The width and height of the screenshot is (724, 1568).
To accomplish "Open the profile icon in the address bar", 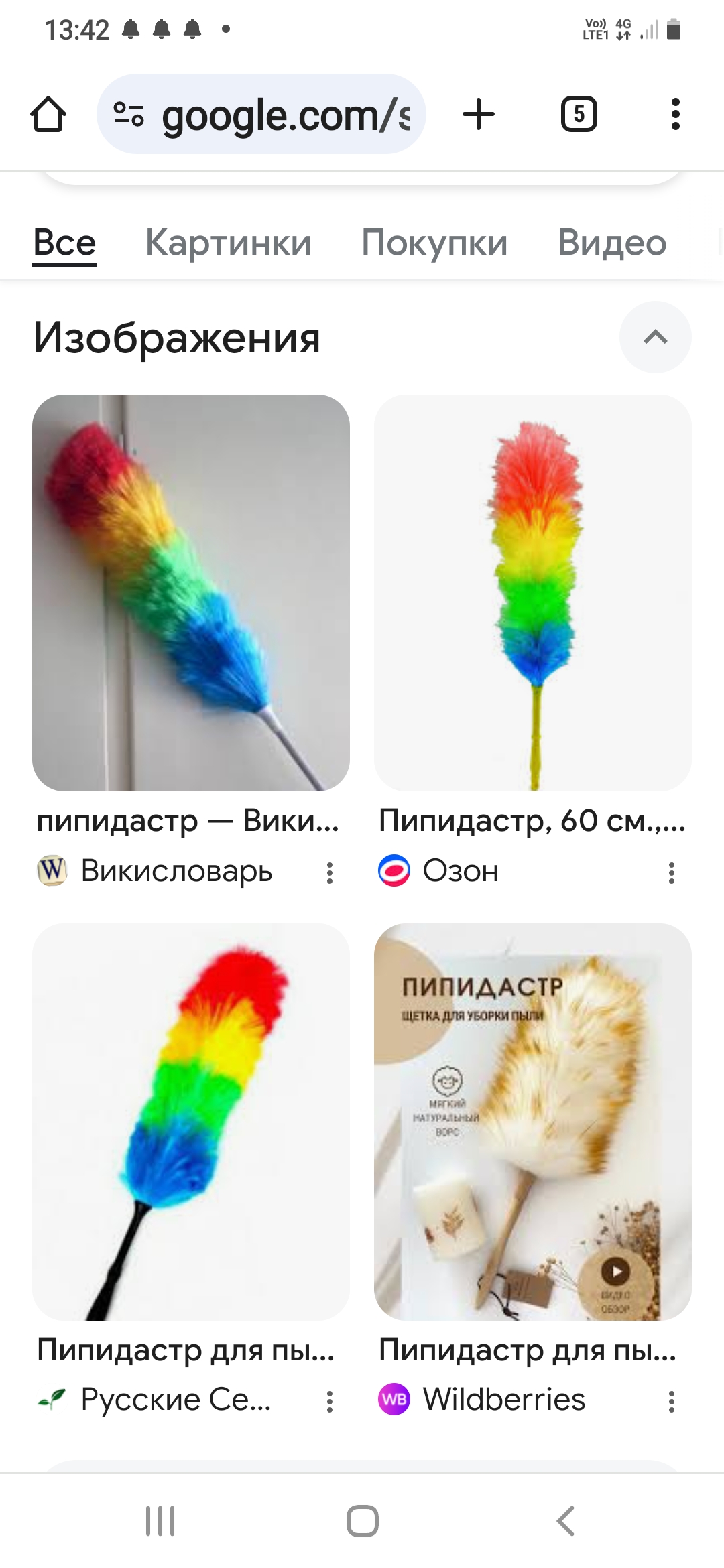I will (131, 113).
